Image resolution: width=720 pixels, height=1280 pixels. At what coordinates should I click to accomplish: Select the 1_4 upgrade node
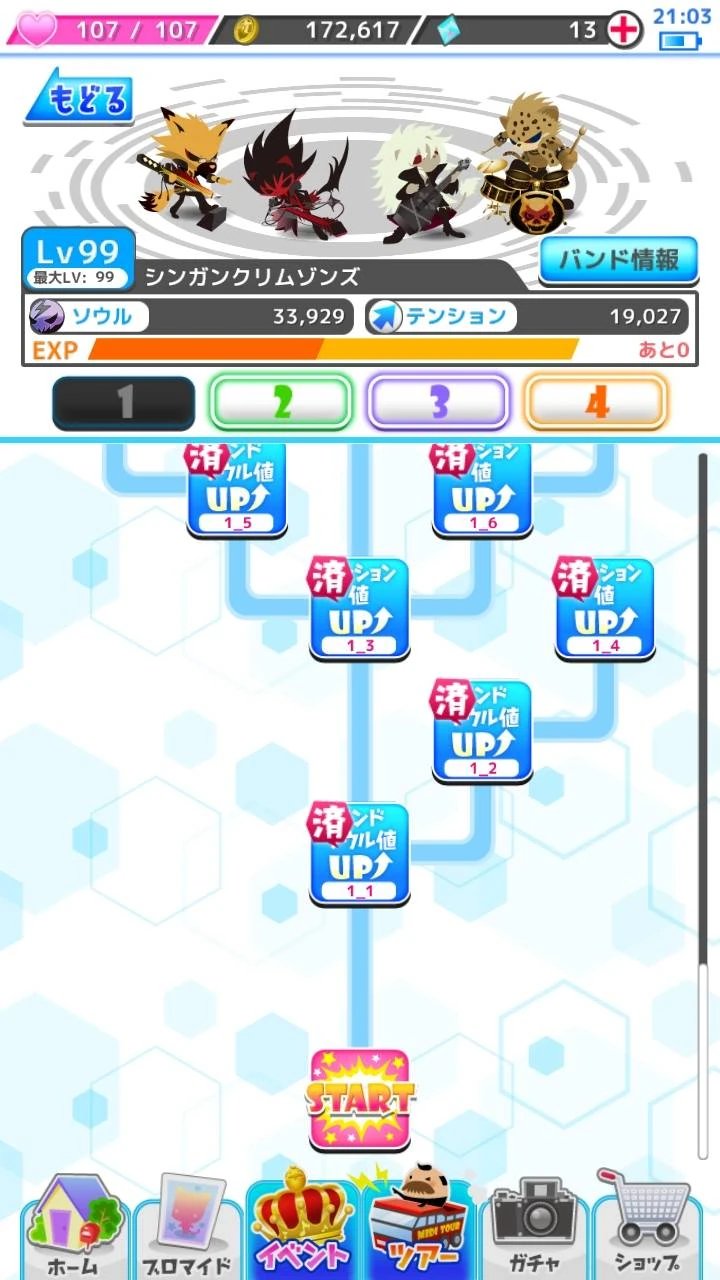click(605, 609)
